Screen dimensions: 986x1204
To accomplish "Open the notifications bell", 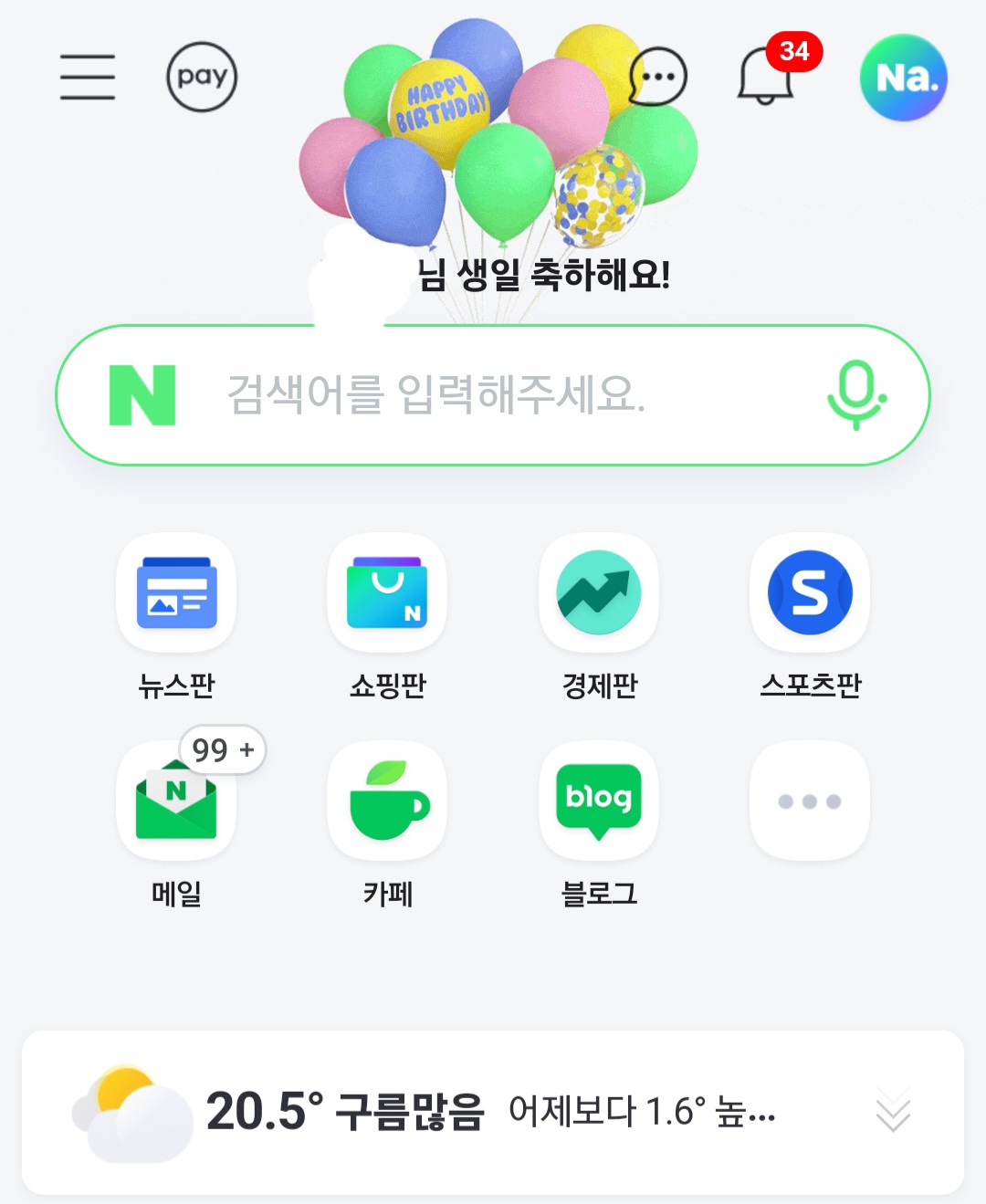I will pyautogui.click(x=765, y=77).
